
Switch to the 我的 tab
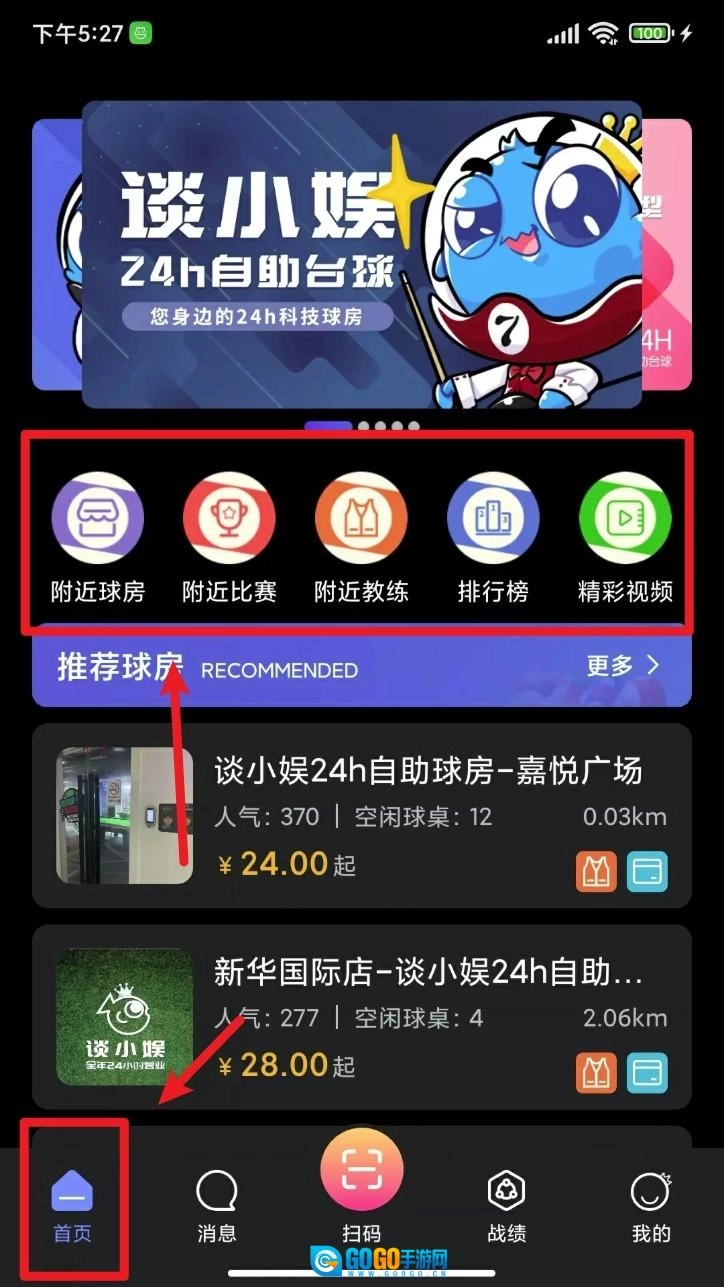tap(651, 1205)
